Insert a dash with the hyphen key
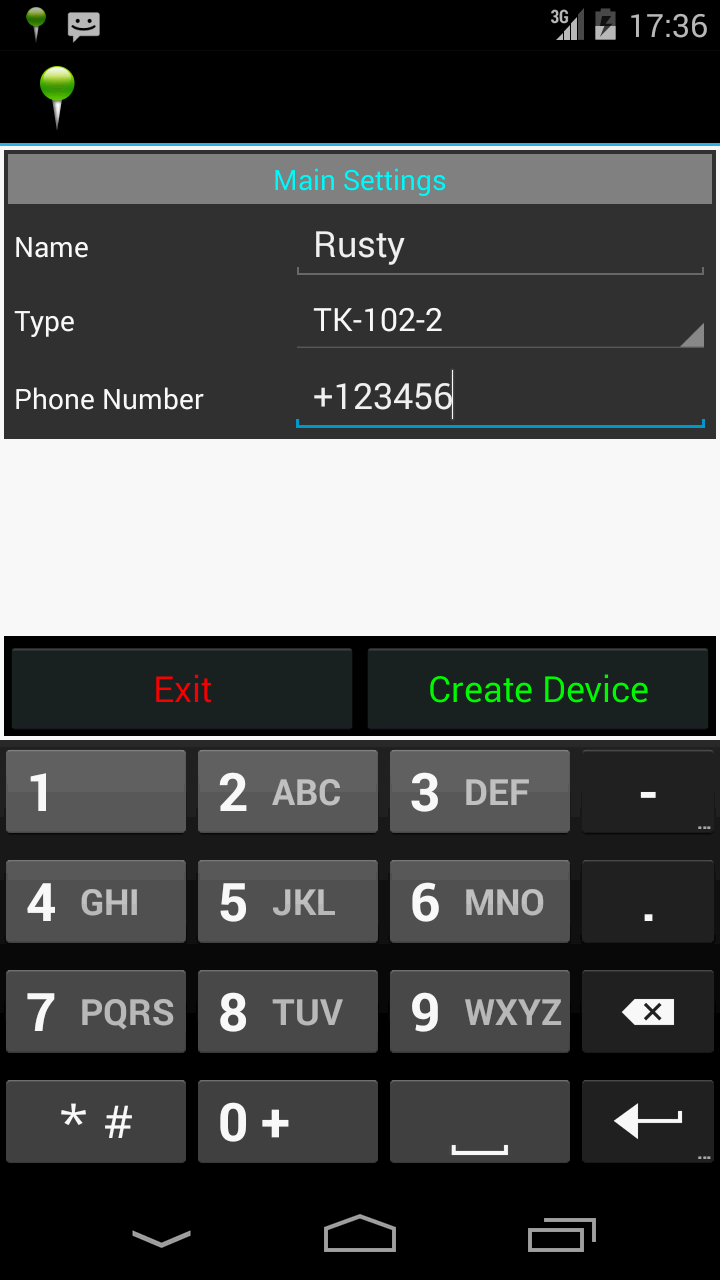720x1280 pixels. [648, 791]
